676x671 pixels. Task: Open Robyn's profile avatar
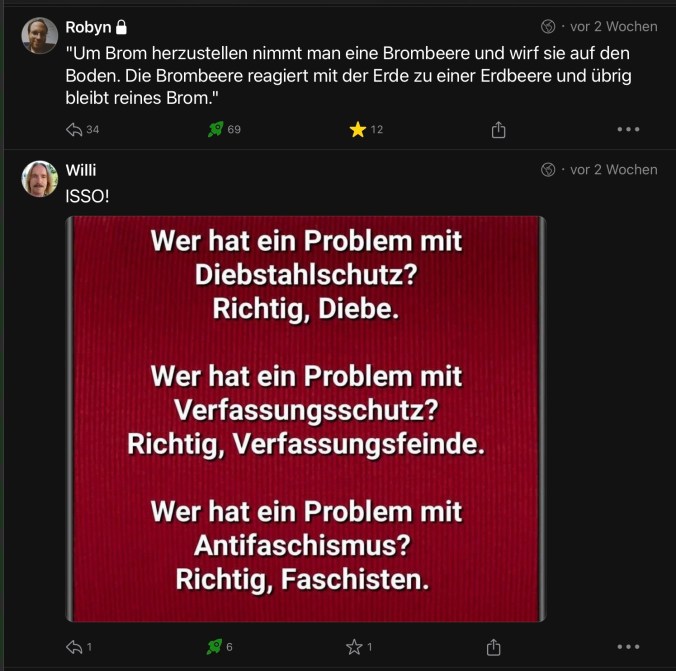pos(40,36)
